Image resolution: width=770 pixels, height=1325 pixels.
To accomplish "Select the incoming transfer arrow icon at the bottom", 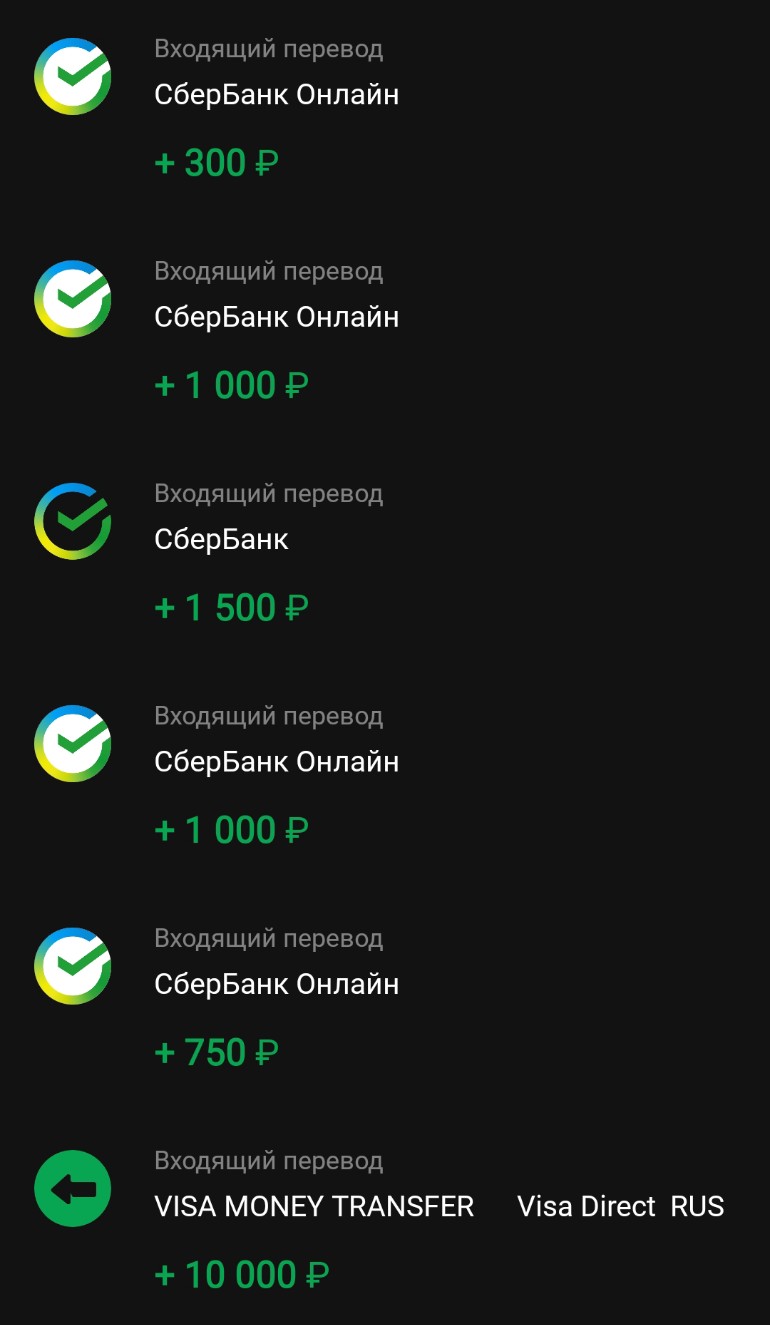I will pyautogui.click(x=72, y=1190).
